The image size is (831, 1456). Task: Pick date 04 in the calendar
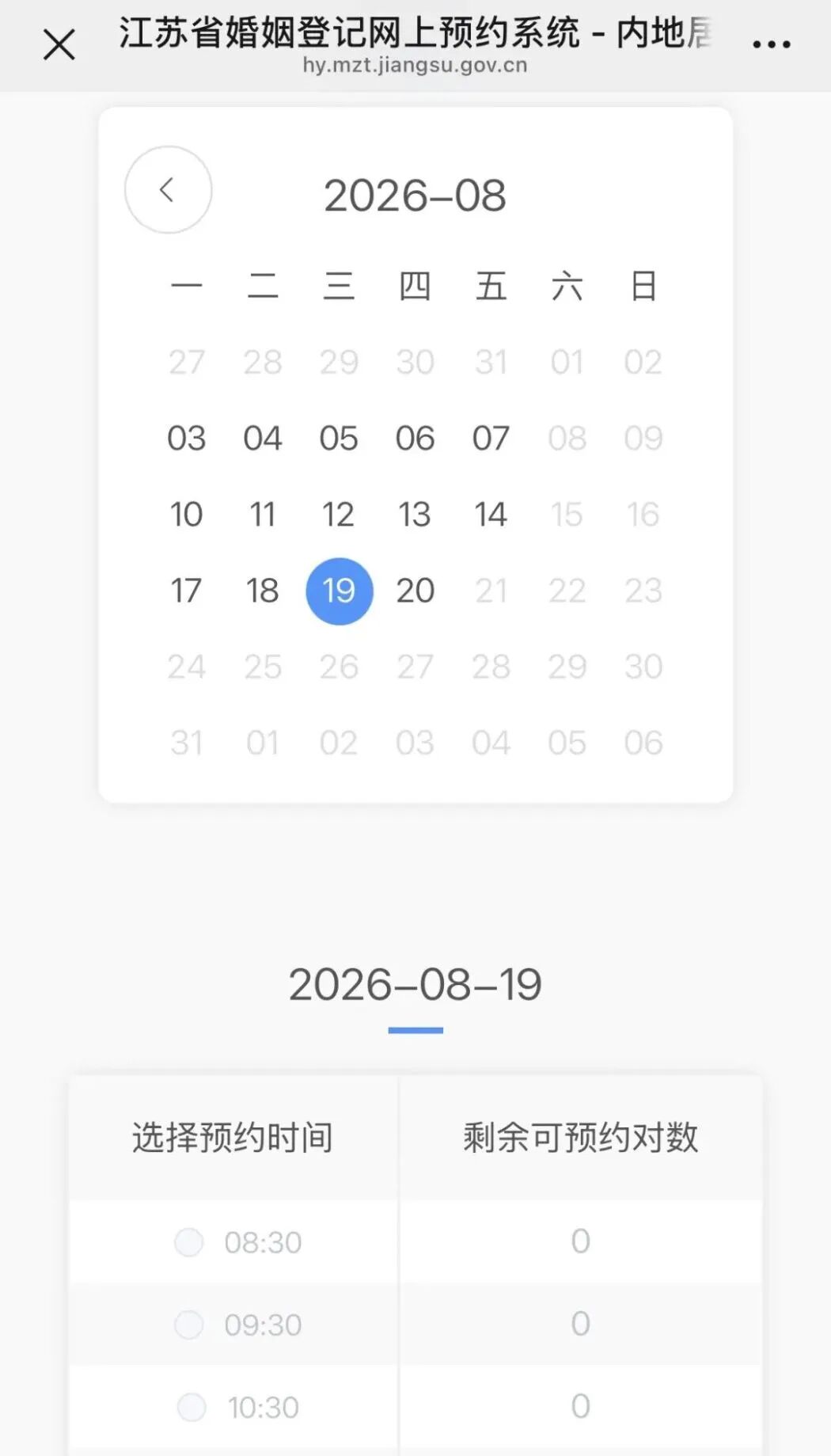pyautogui.click(x=263, y=438)
